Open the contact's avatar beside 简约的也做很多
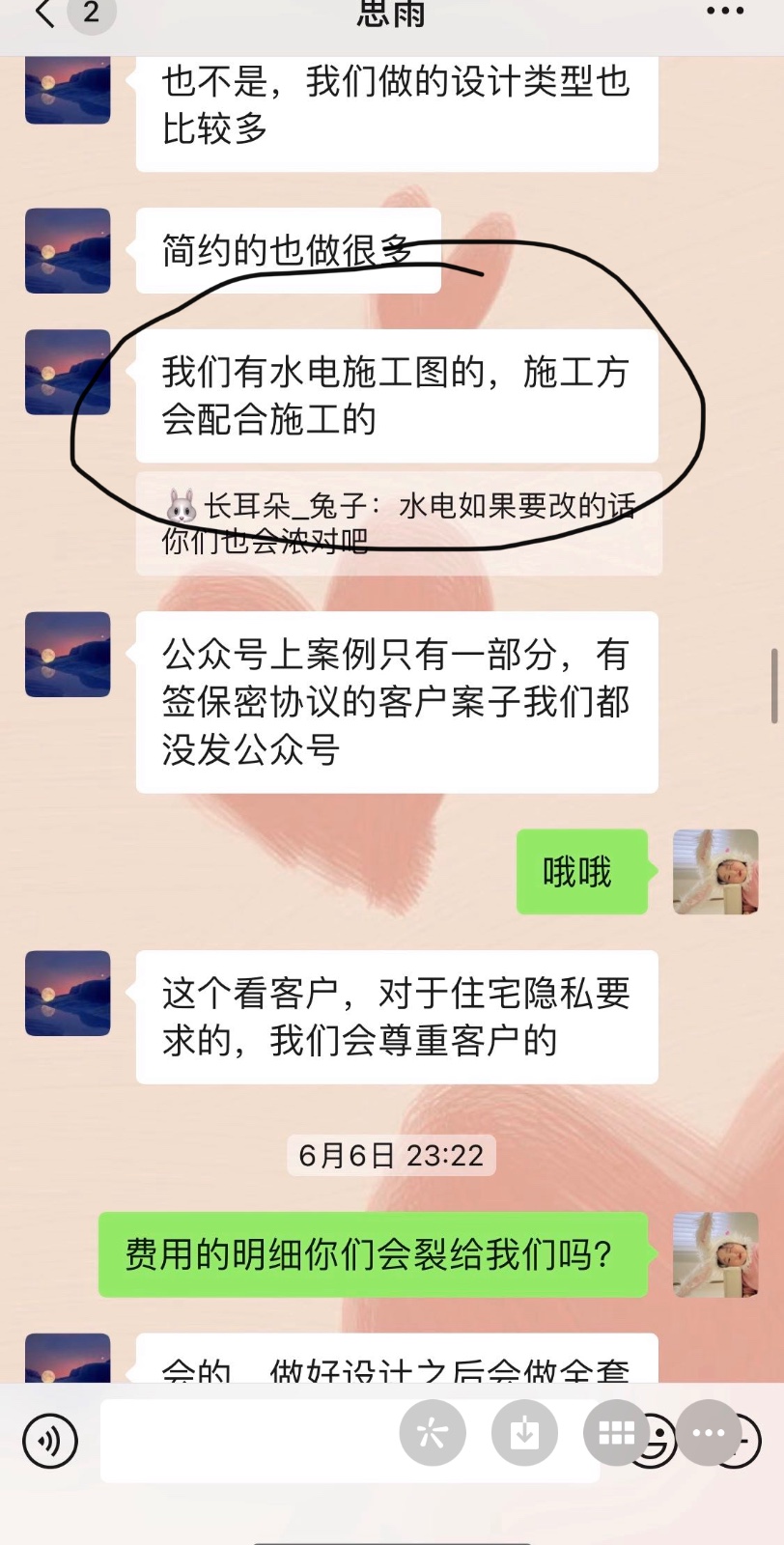The width and height of the screenshot is (784, 1545). click(68, 251)
